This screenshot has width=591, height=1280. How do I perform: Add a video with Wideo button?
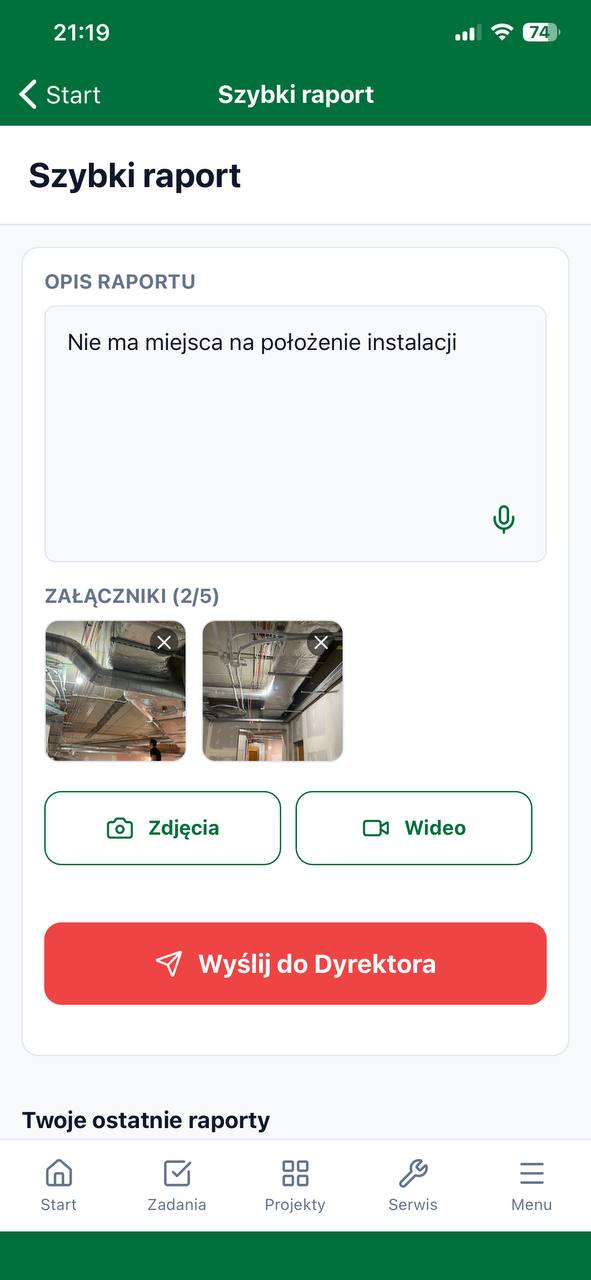pos(414,828)
